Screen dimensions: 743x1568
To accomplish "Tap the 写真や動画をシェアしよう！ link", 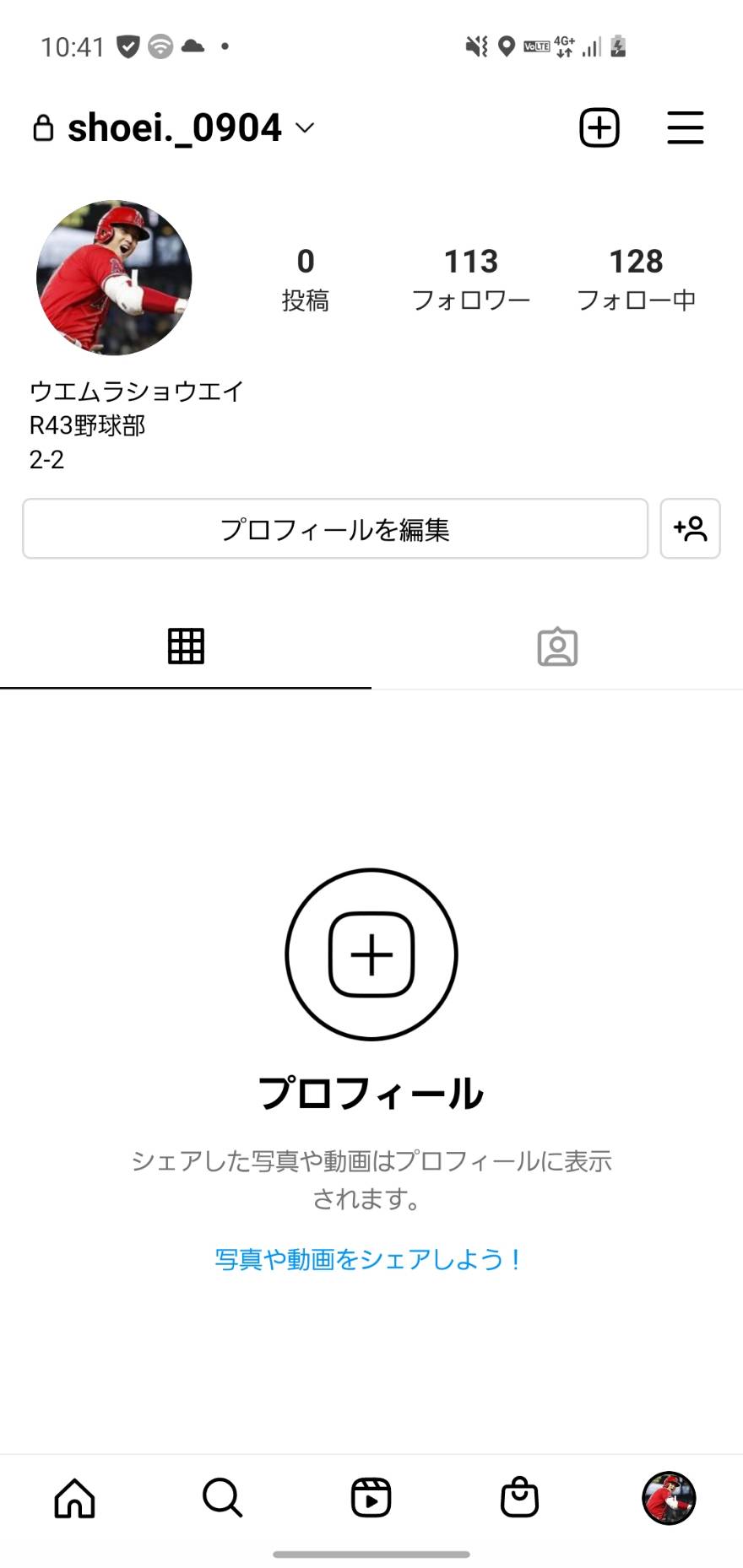I will point(369,1260).
